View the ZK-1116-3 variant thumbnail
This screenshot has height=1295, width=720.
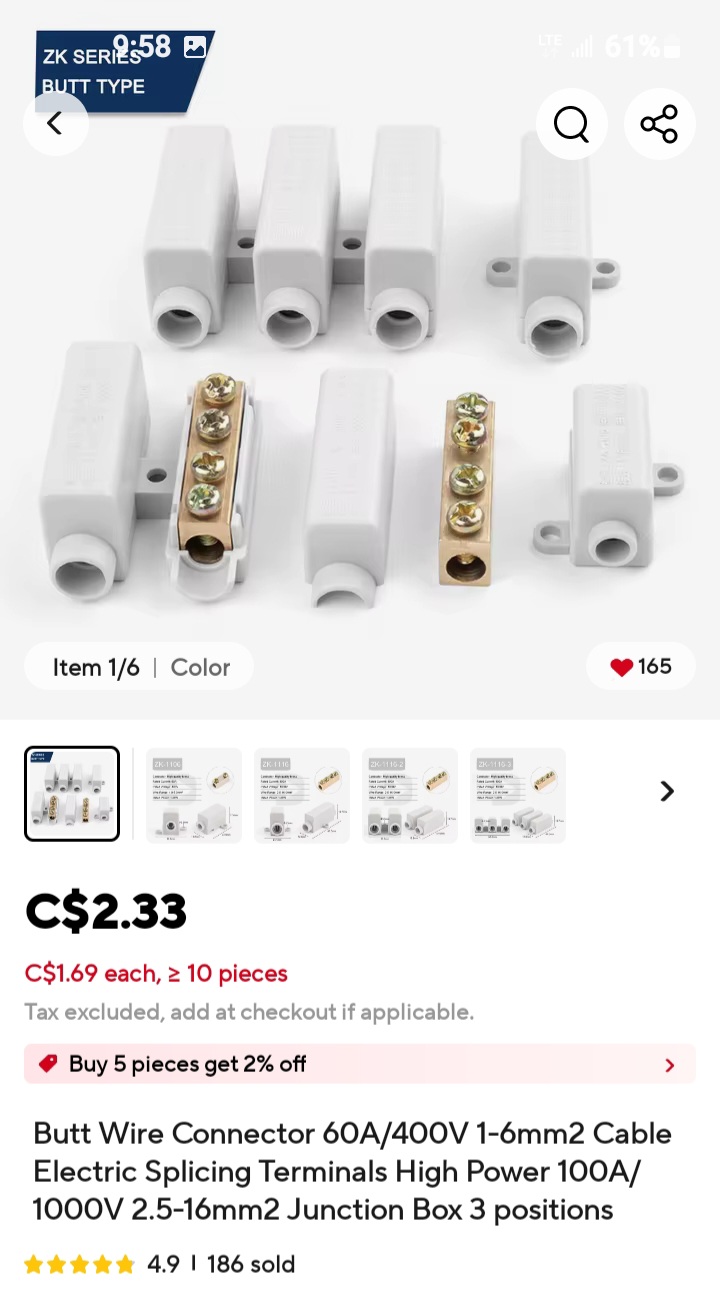pyautogui.click(x=518, y=795)
